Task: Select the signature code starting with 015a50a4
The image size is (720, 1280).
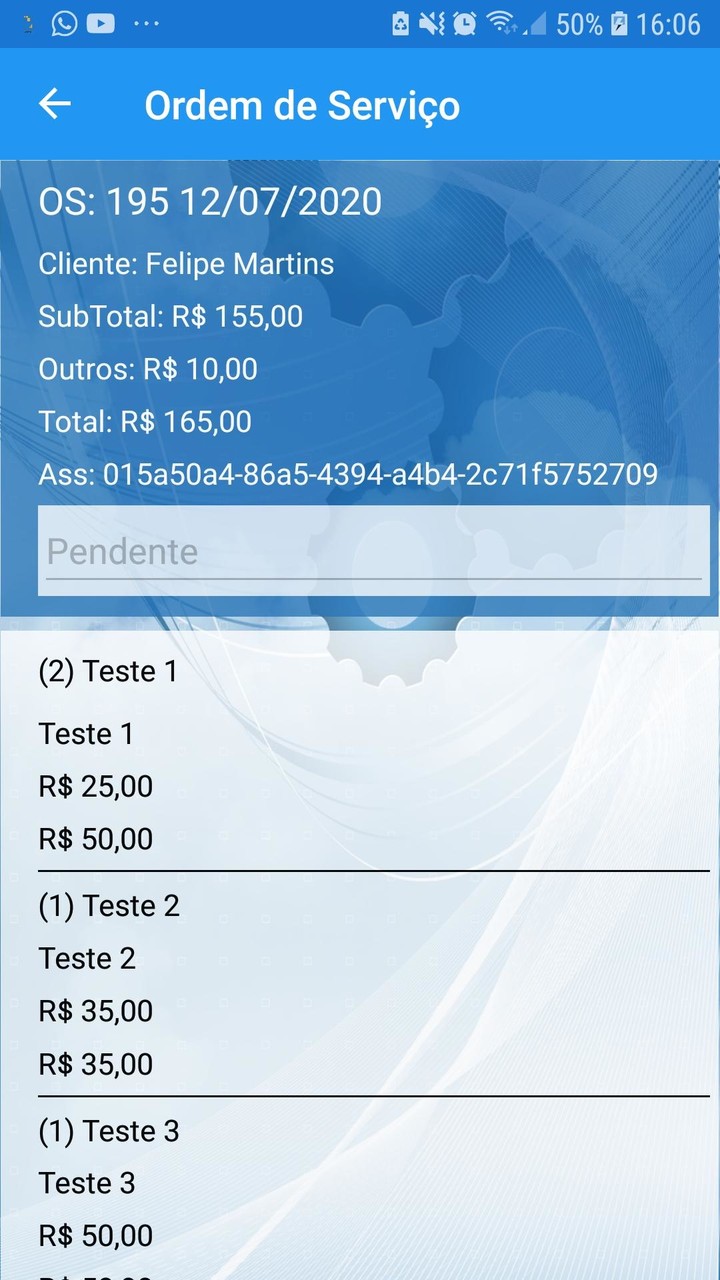Action: pyautogui.click(x=348, y=474)
